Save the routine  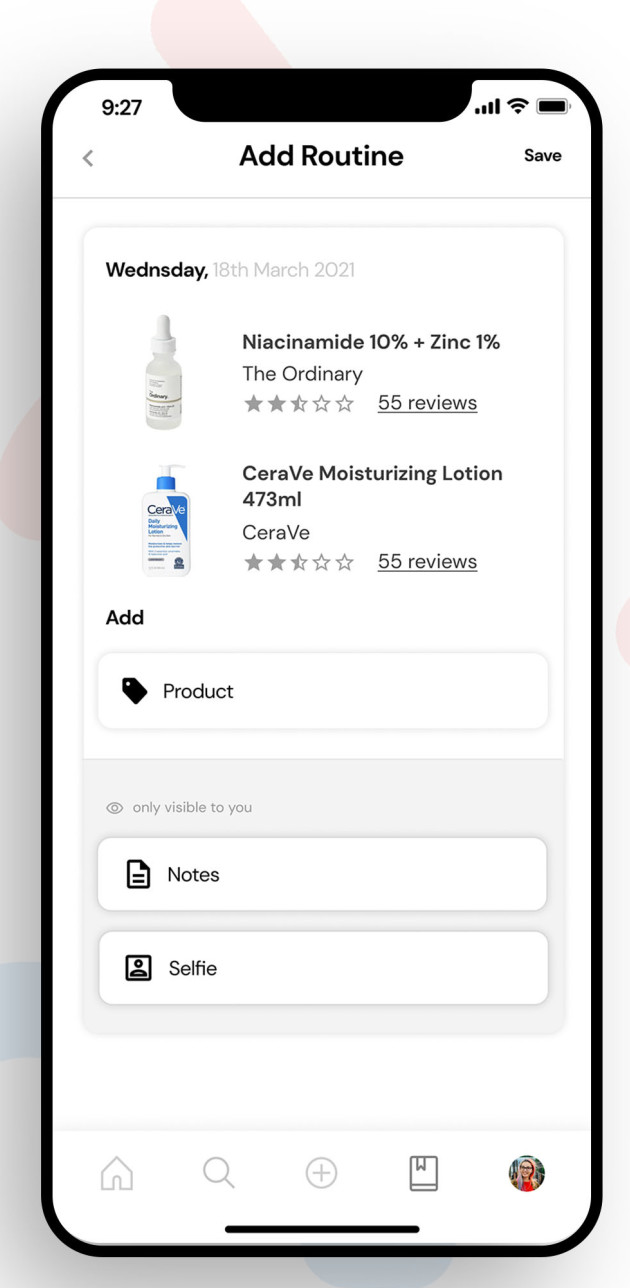click(542, 156)
